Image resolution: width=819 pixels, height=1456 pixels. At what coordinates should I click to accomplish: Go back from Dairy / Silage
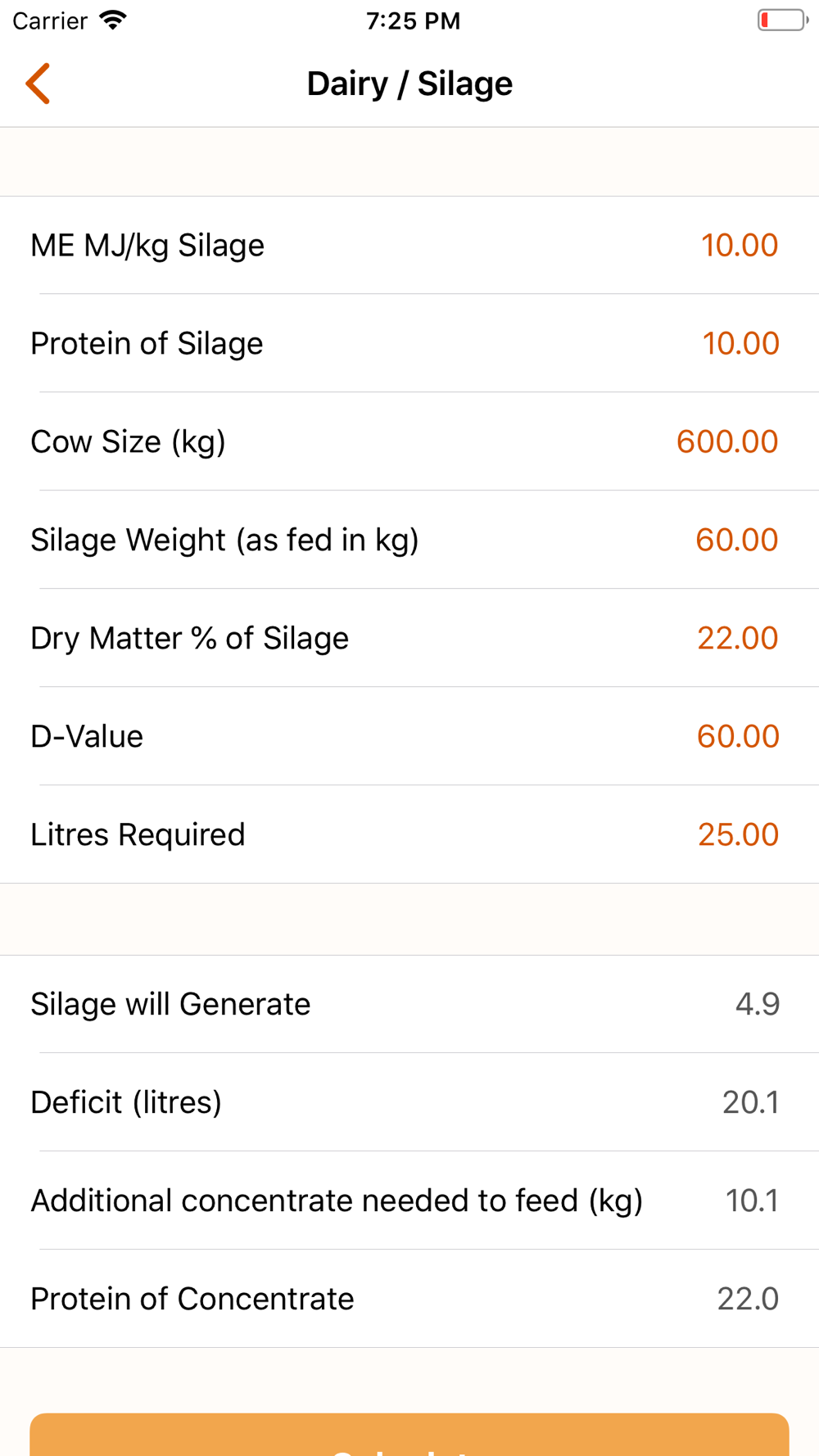pyautogui.click(x=38, y=84)
